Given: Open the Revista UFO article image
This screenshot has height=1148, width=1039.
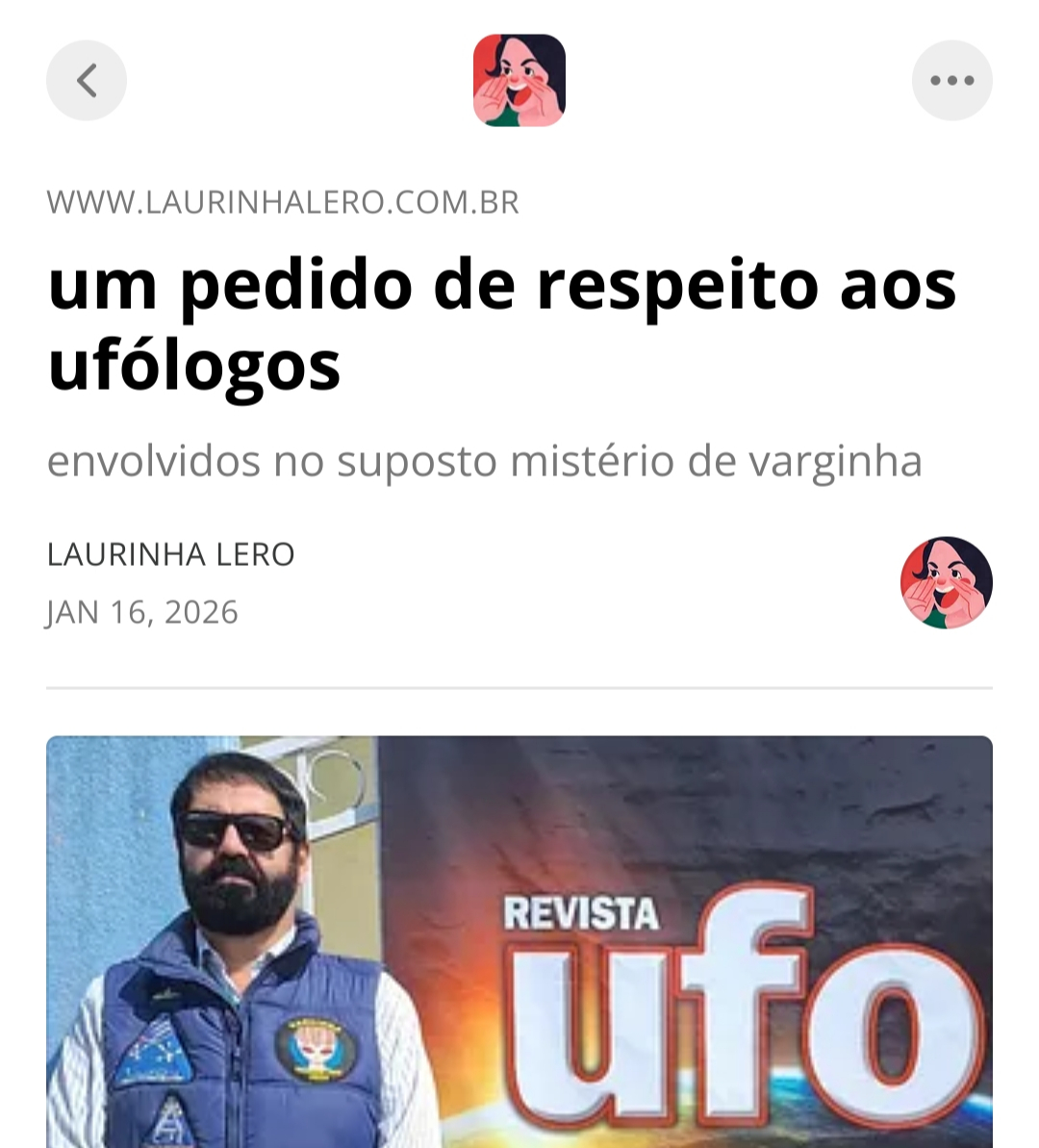Looking at the screenshot, I should [x=519, y=941].
